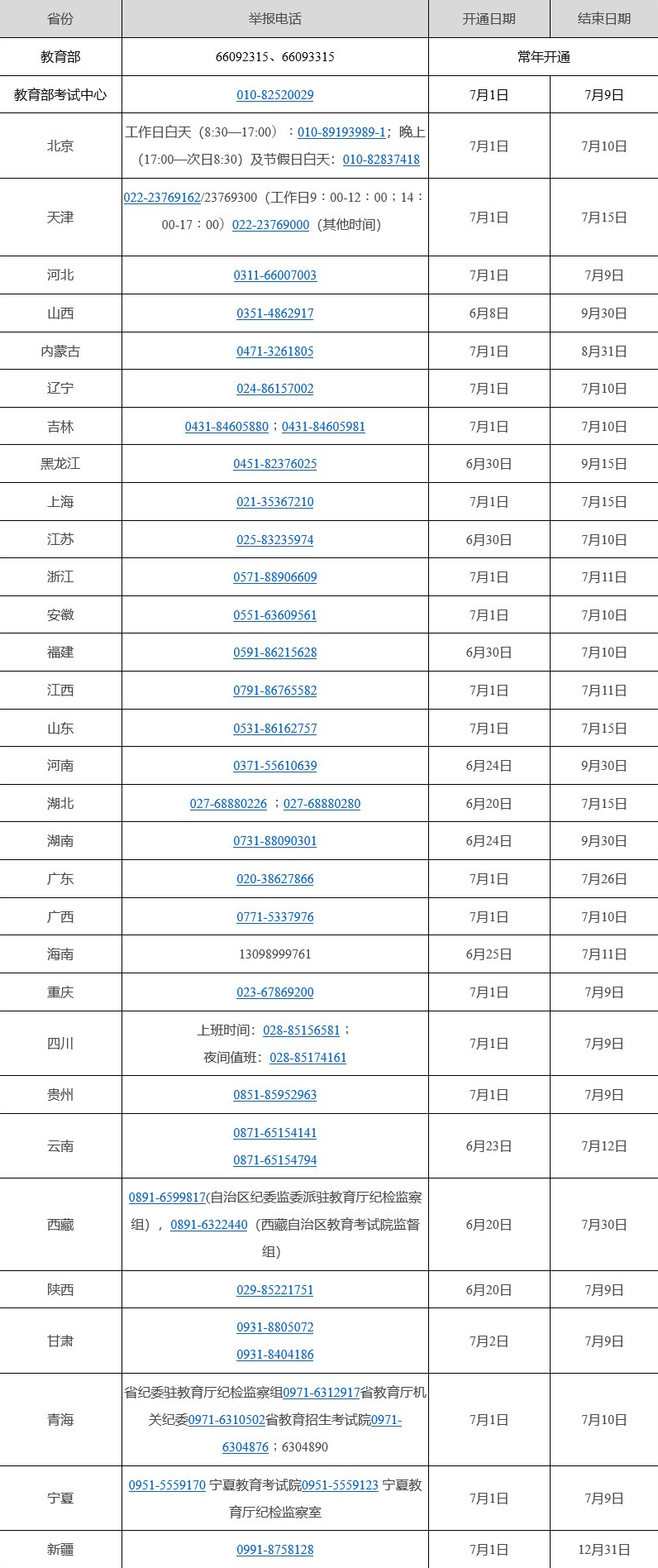Tap Shanghai hotline 021-35367210
Screen dimensions: 658x1568
point(274,502)
